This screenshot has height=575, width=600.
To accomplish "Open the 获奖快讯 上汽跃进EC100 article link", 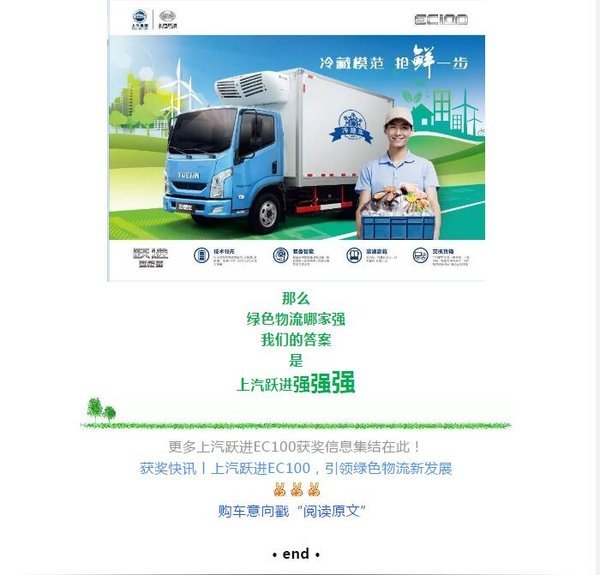I will click(296, 468).
